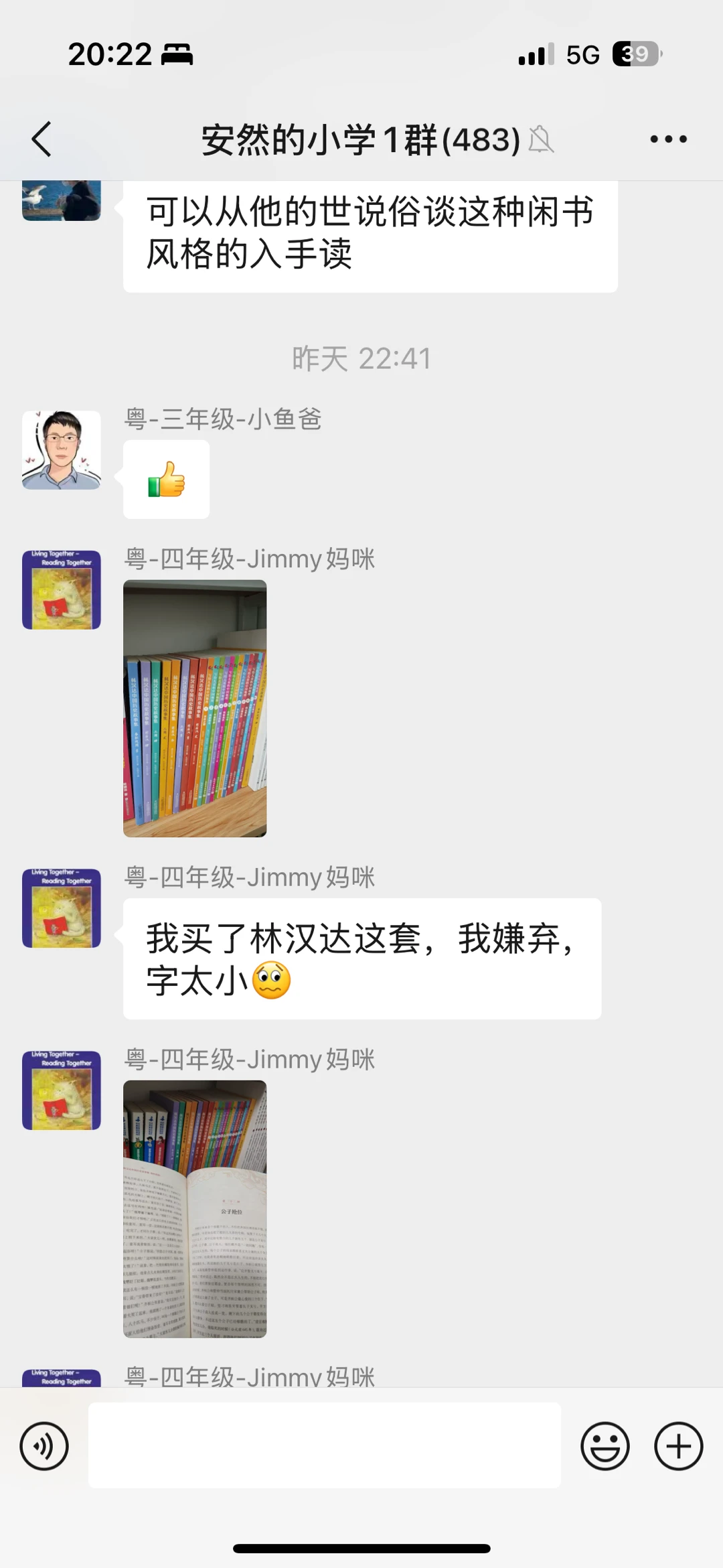The width and height of the screenshot is (723, 1568).
Task: View the open book page photo
Action: click(195, 1208)
